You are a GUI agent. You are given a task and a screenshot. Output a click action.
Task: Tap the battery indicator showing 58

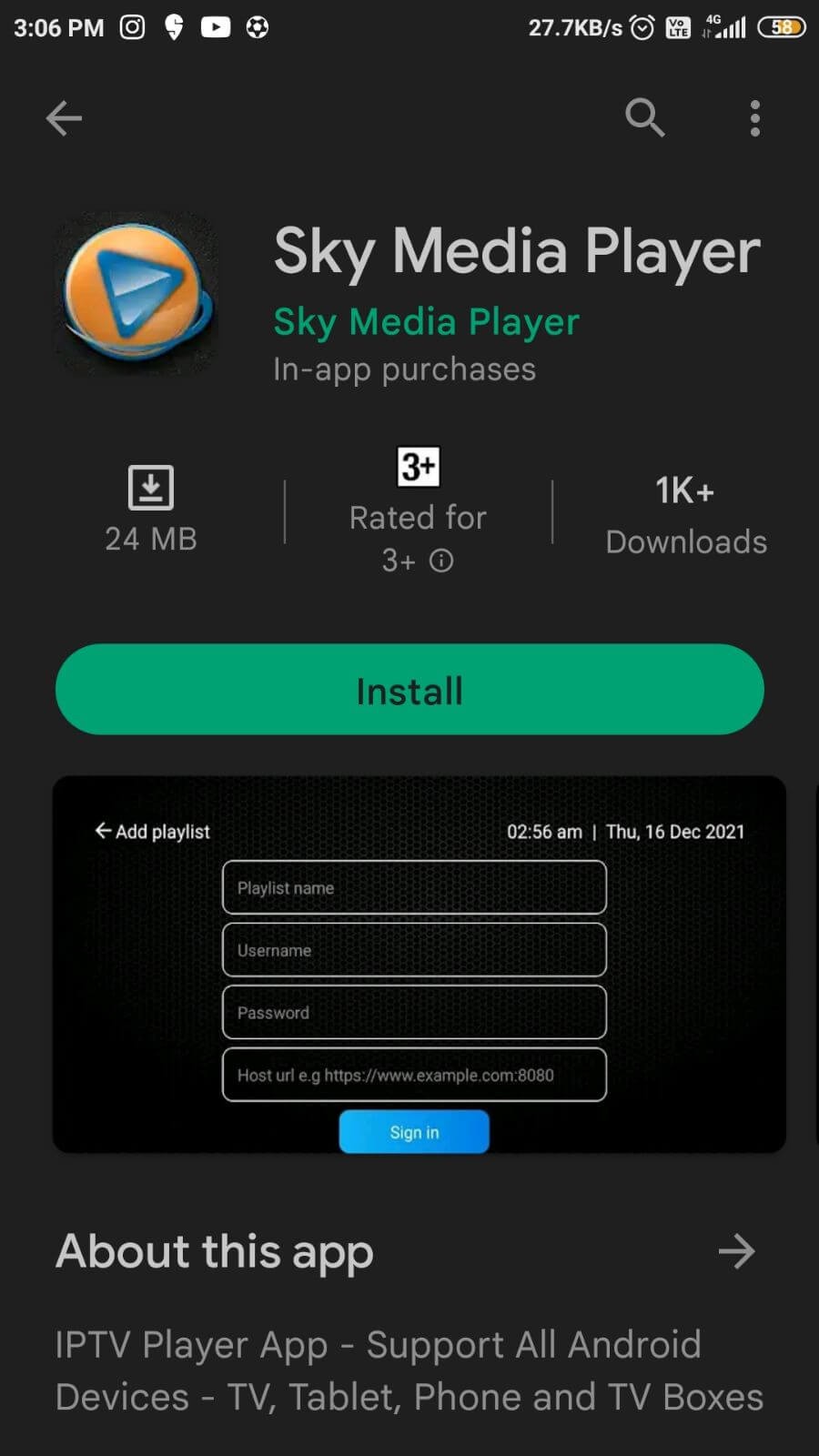pos(781,27)
